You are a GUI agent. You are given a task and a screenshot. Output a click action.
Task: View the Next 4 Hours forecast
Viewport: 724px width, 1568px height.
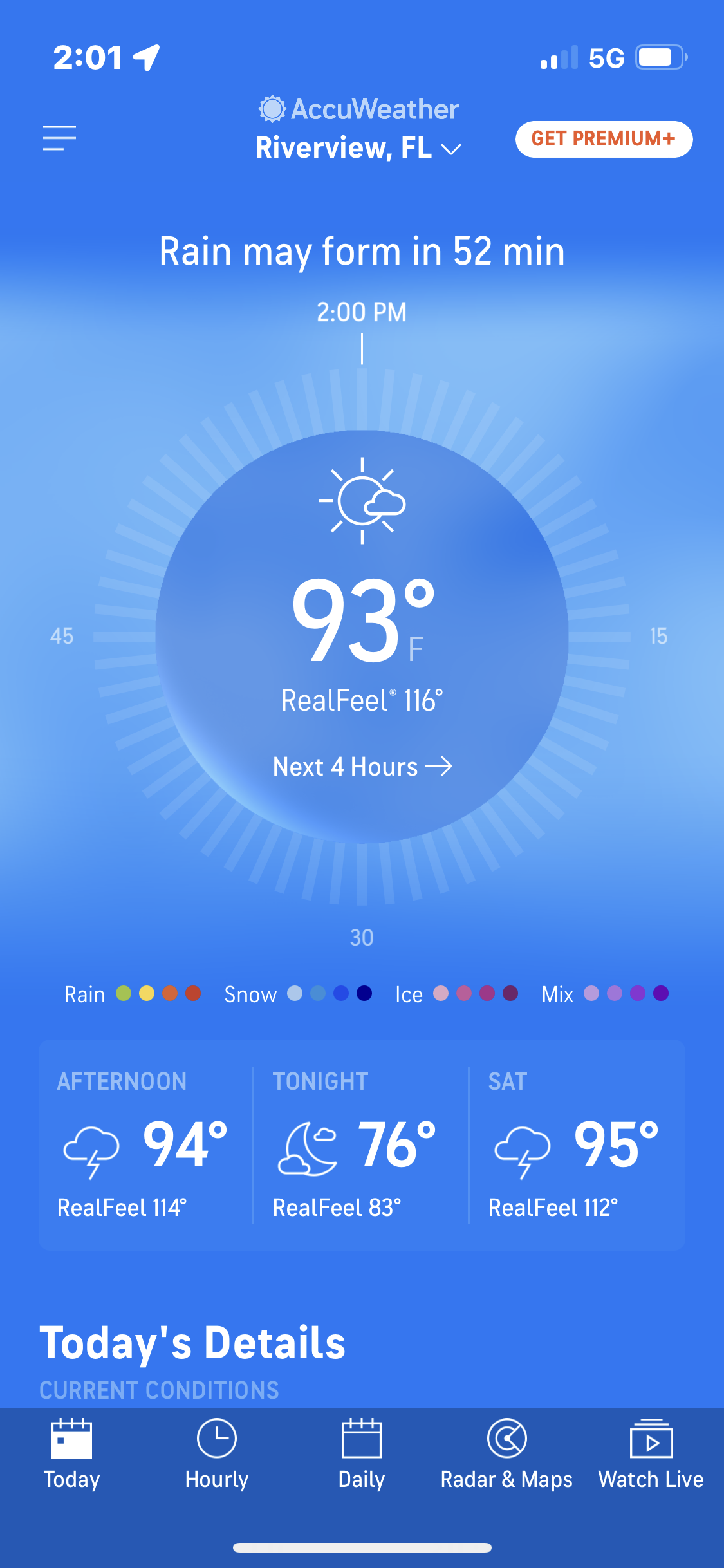tap(362, 767)
